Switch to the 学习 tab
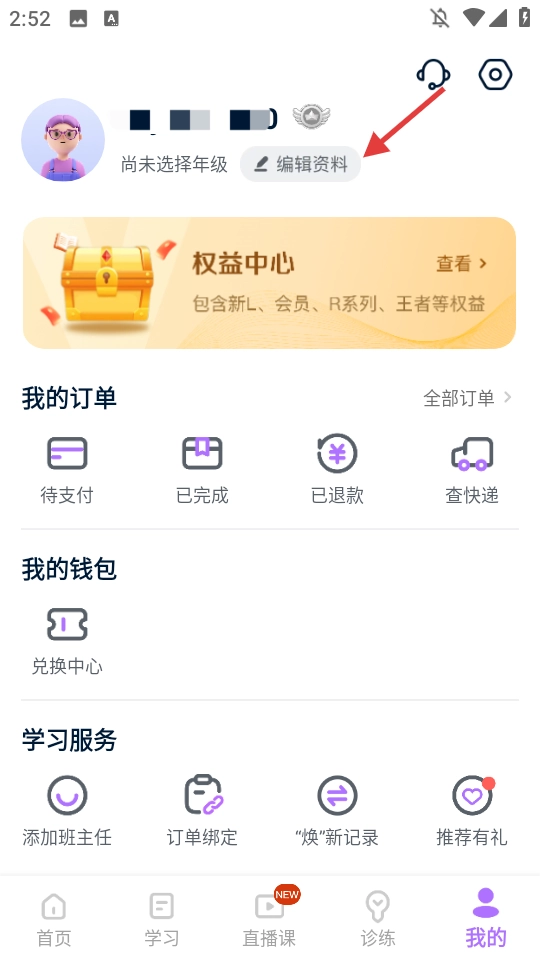The image size is (540, 960). point(162,919)
